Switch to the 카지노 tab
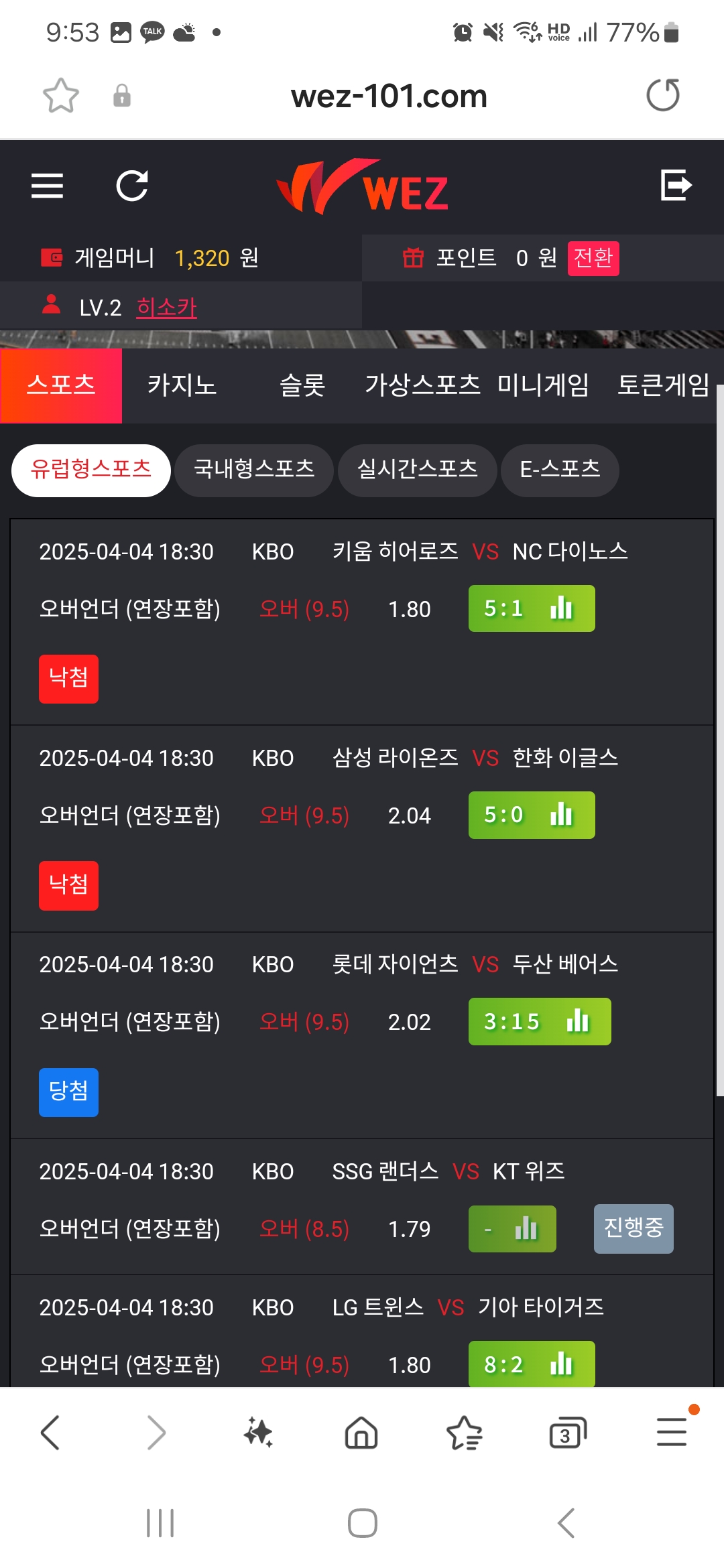724x1568 pixels. (182, 385)
